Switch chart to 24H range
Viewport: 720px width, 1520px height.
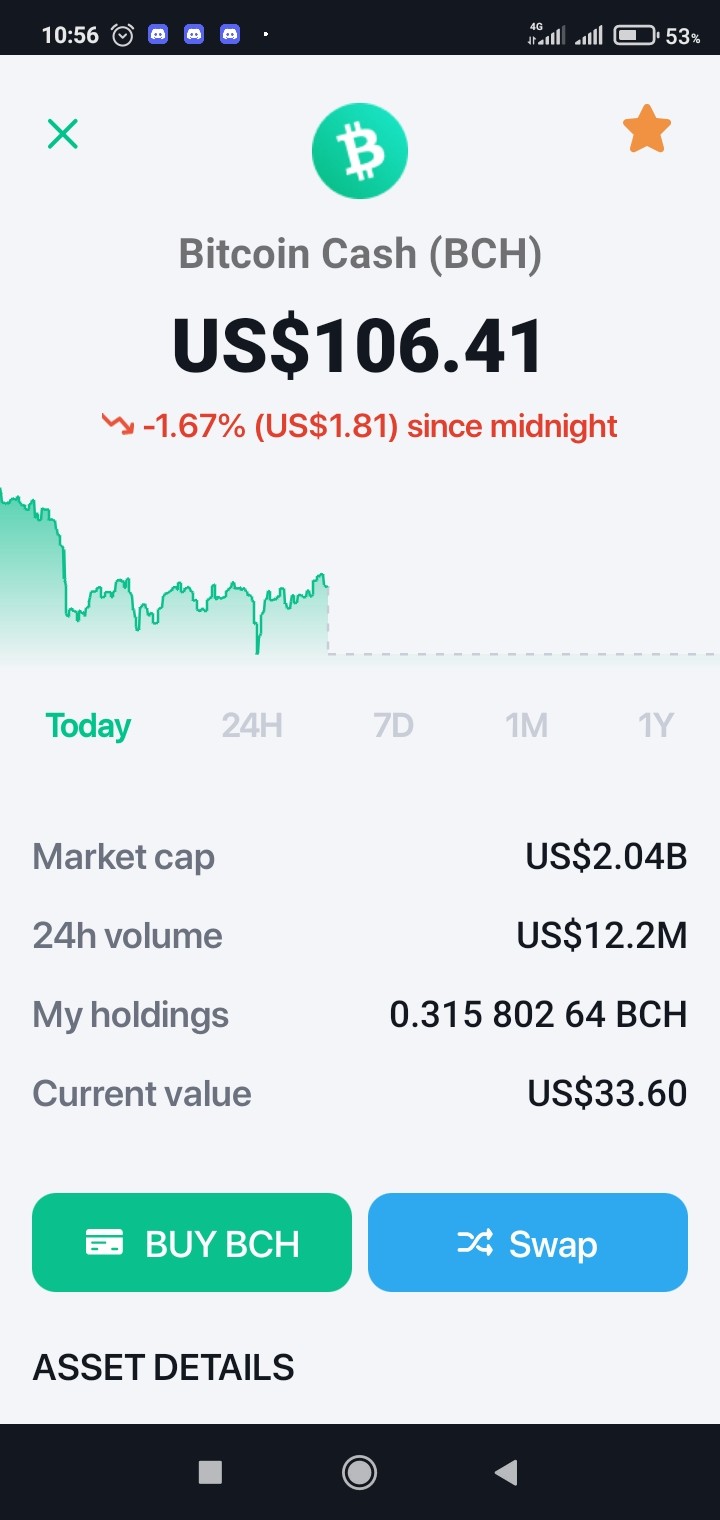[252, 725]
